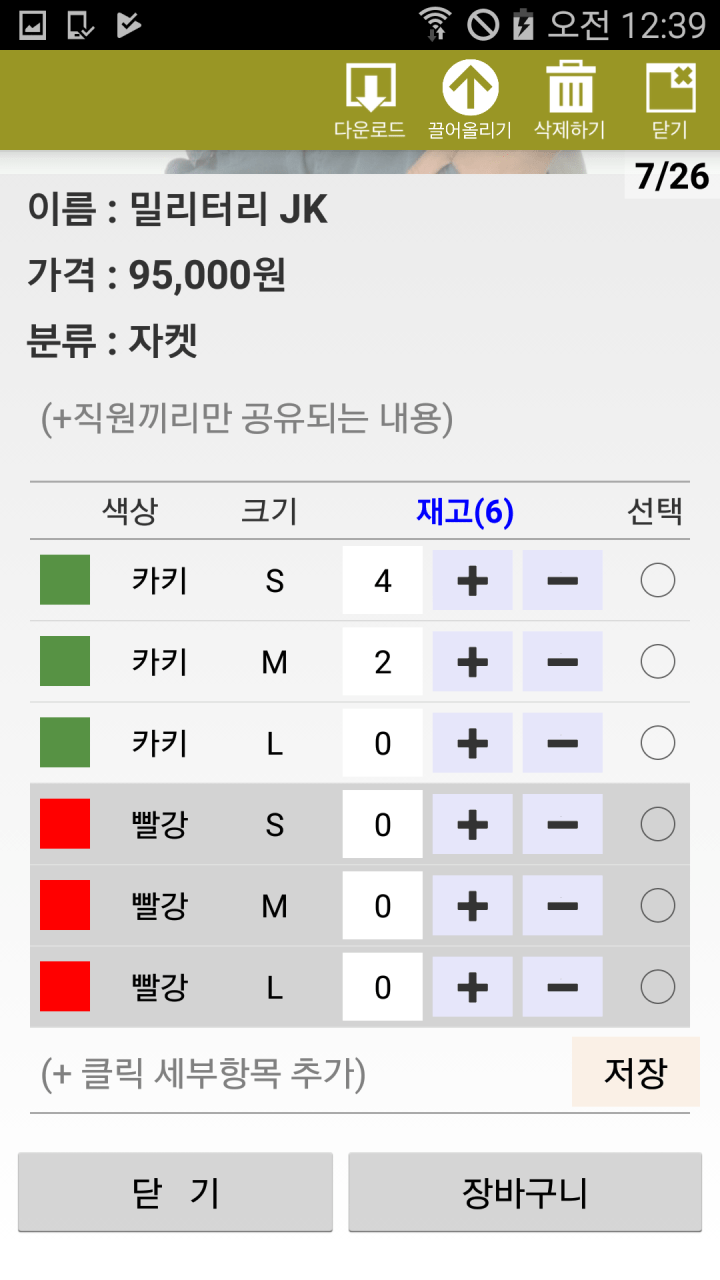The image size is (720, 1280).
Task: Delete this item with 삭제하기
Action: pyautogui.click(x=570, y=100)
